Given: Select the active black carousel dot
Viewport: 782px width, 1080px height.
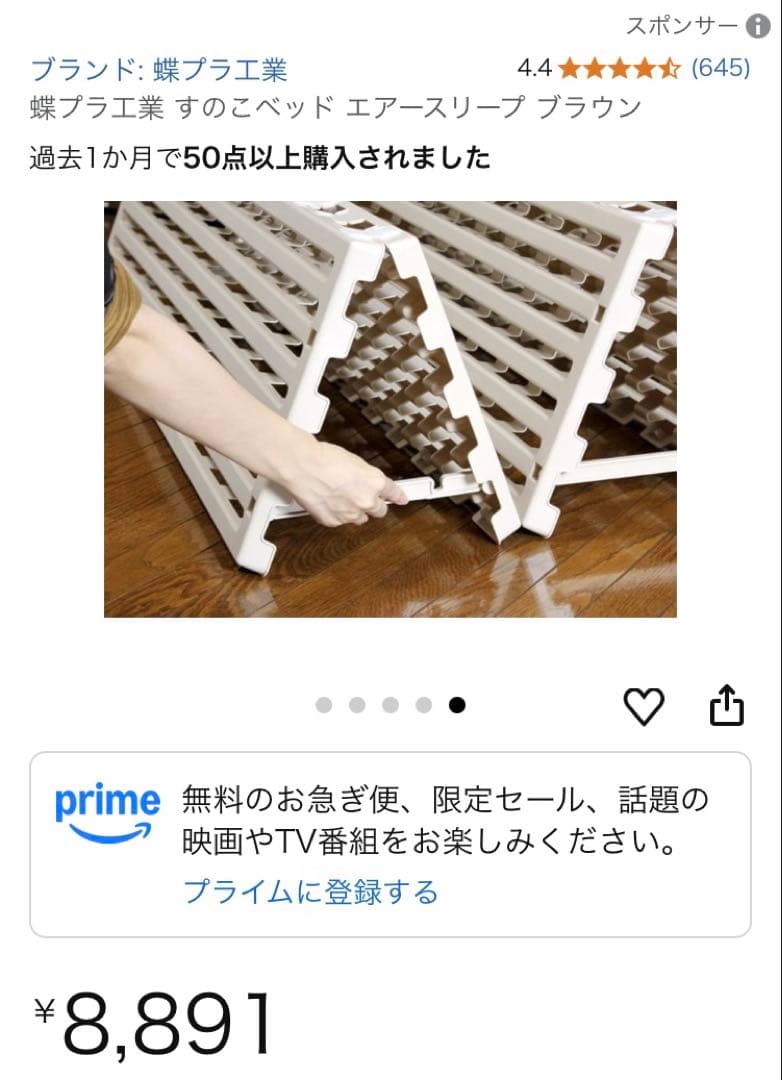Looking at the screenshot, I should (457, 705).
